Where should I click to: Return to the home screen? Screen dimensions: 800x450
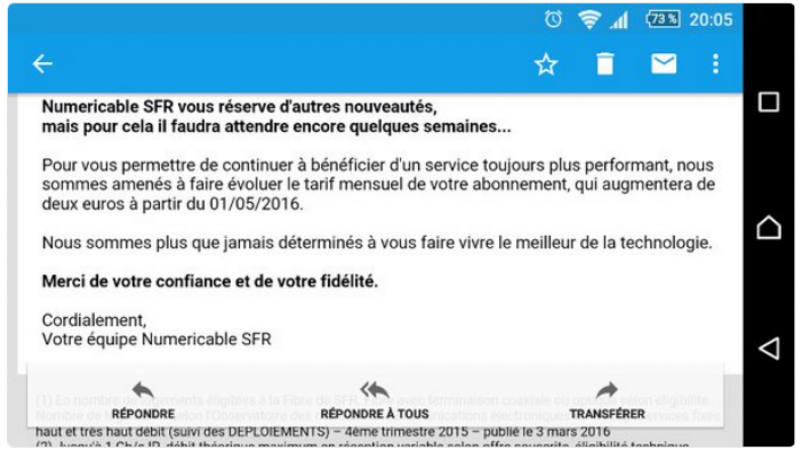click(x=768, y=227)
